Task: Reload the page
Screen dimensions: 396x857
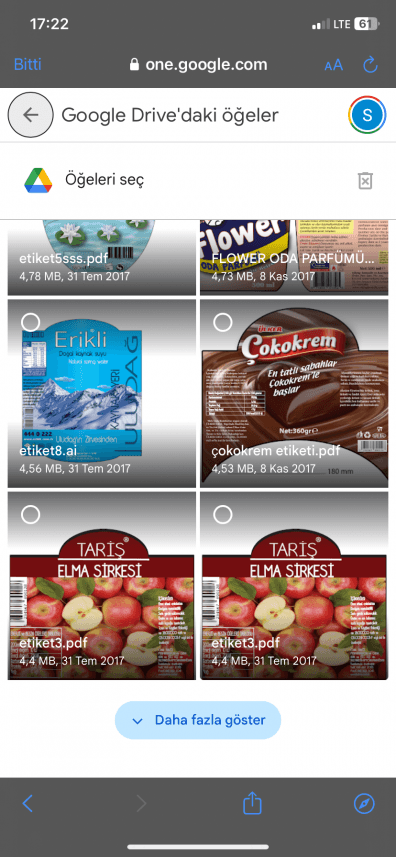Action: pyautogui.click(x=370, y=65)
